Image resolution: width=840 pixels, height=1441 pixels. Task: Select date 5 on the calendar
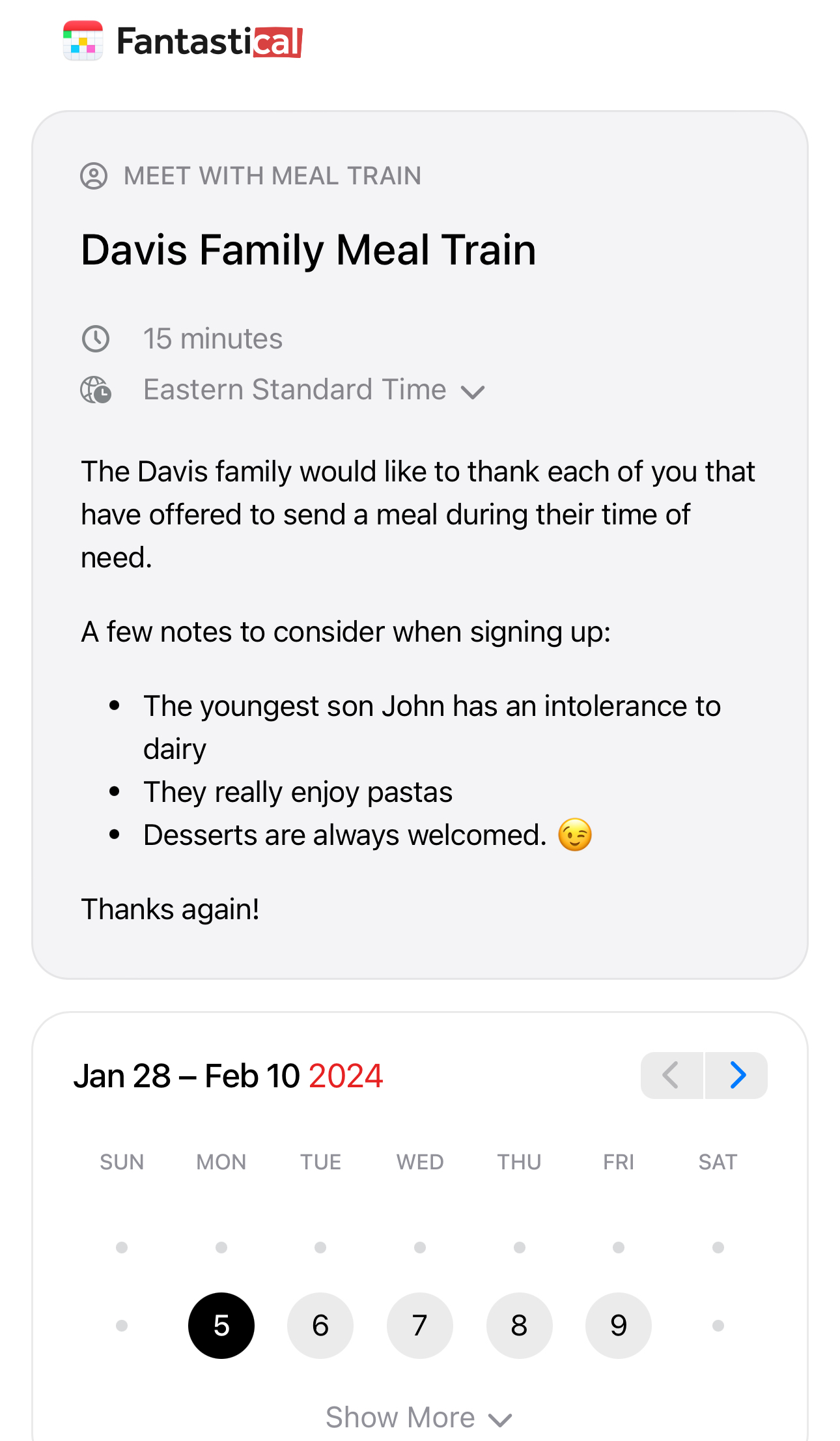point(221,1326)
